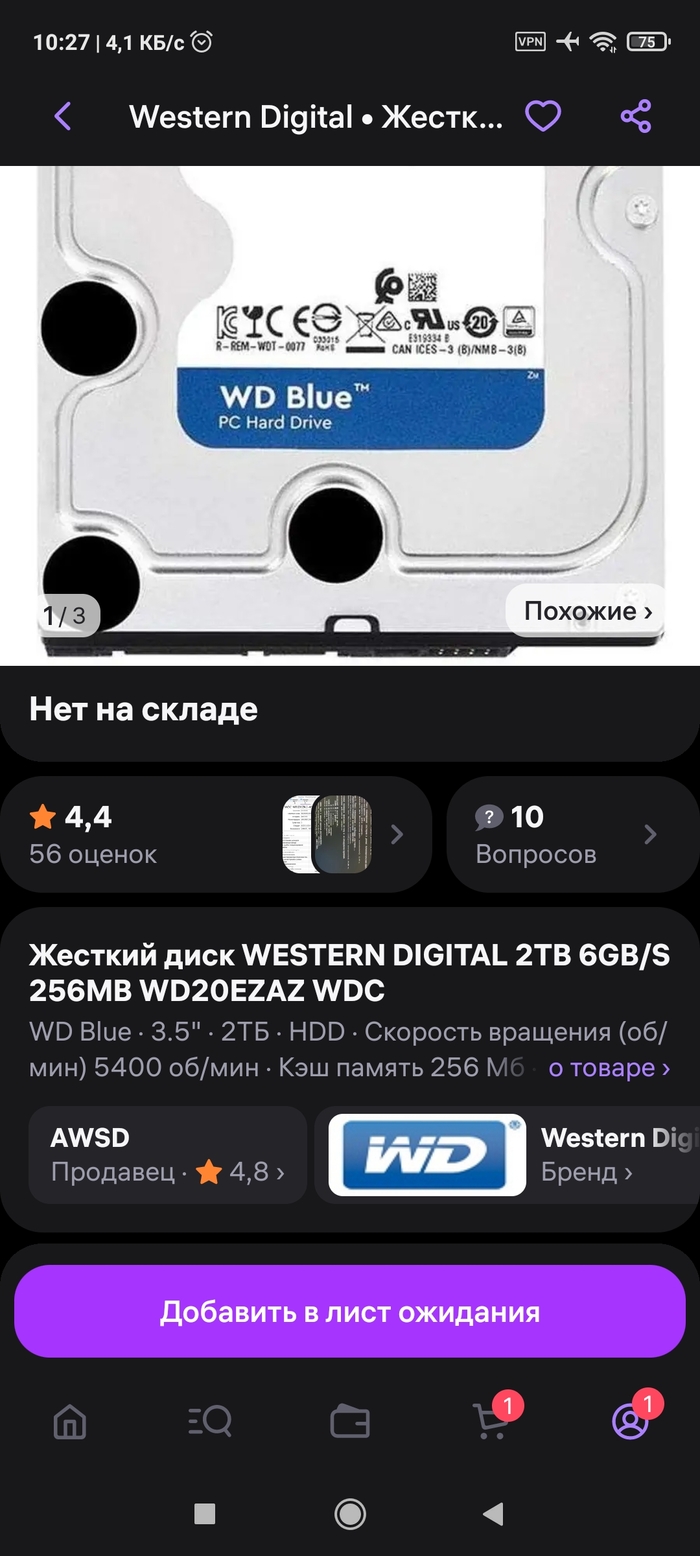
Task: Share this product listing
Action: pyautogui.click(x=636, y=117)
